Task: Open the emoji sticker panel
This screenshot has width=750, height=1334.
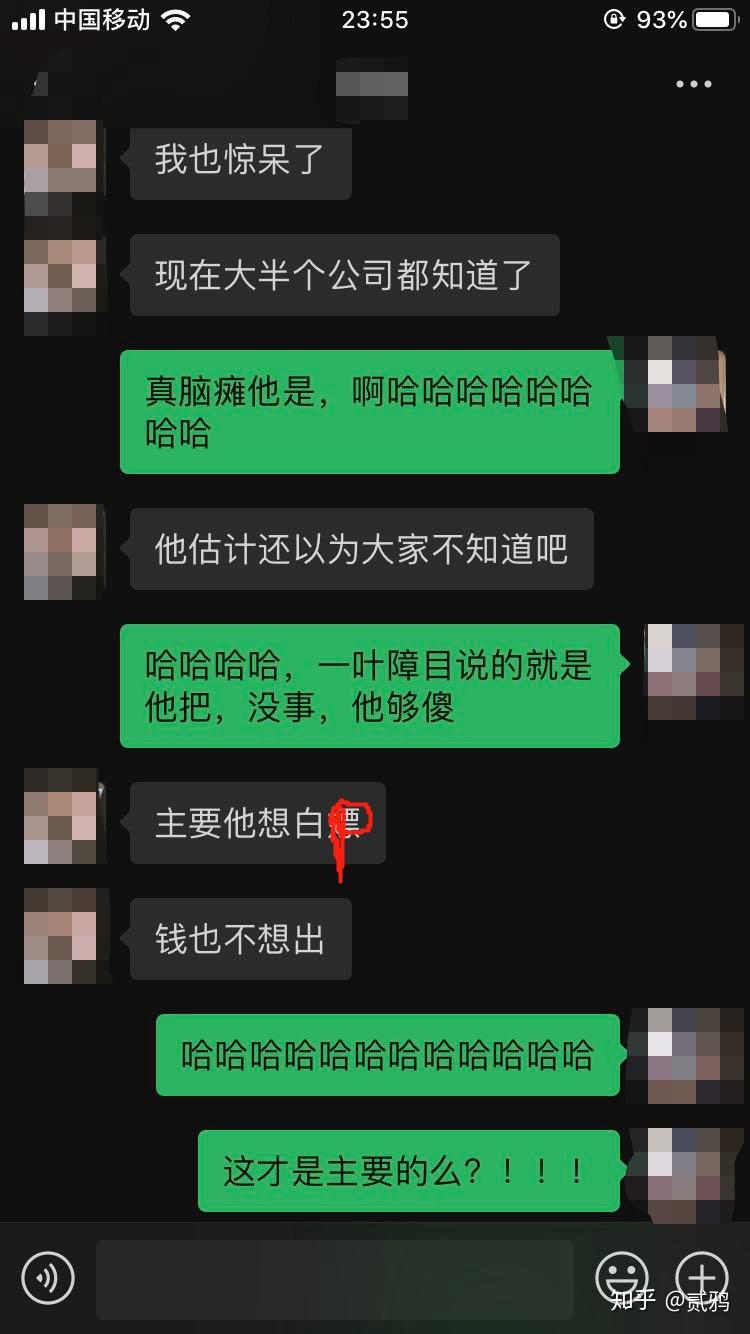Action: [622, 1277]
